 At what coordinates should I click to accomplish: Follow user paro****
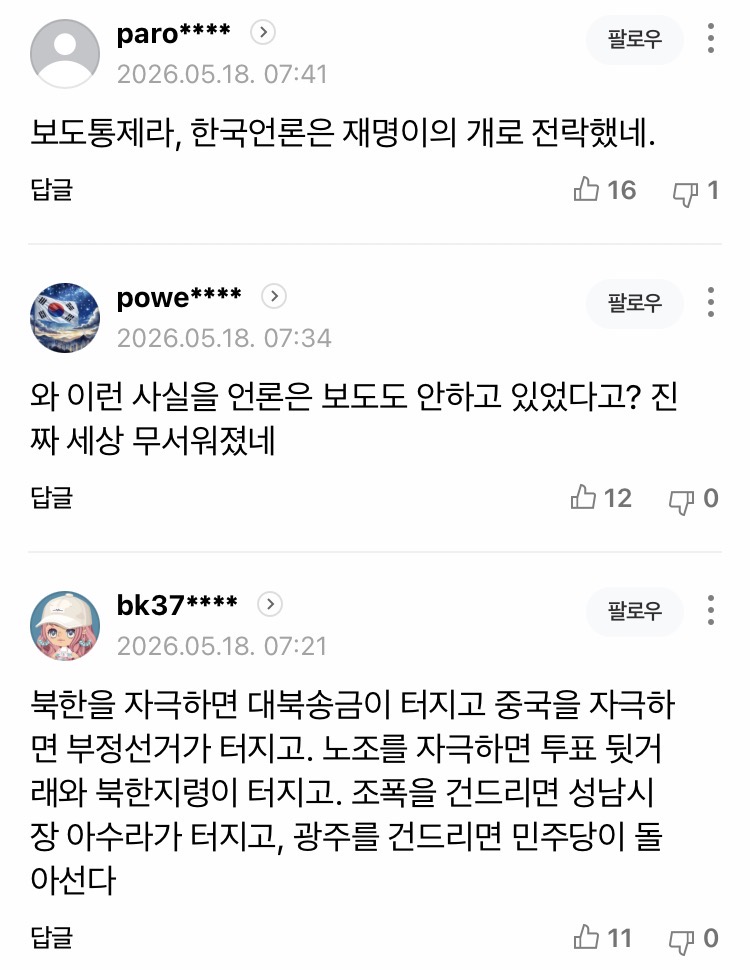click(x=634, y=40)
